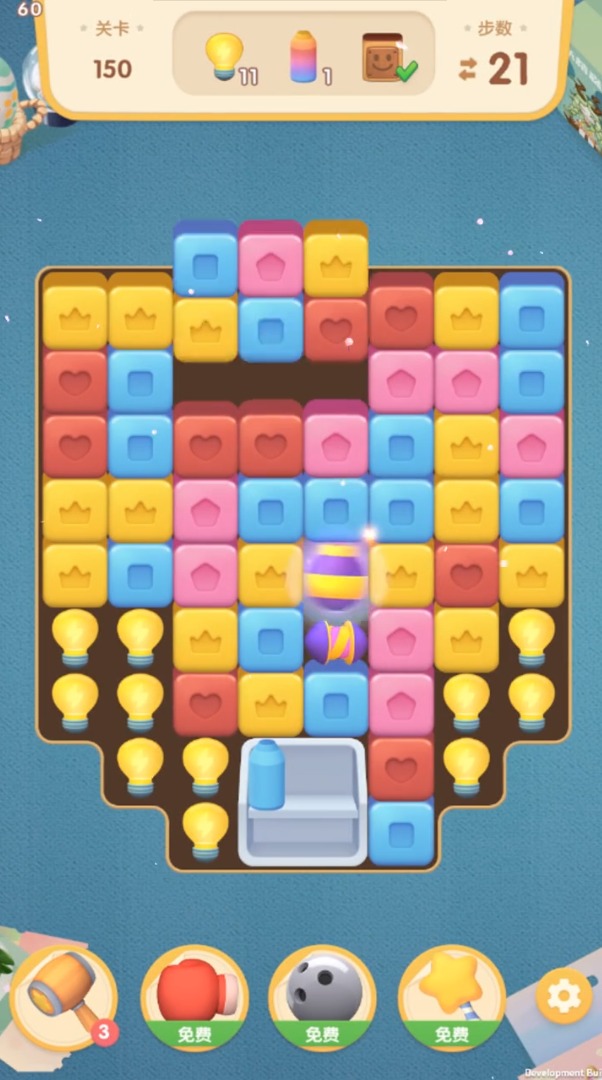Image resolution: width=602 pixels, height=1080 pixels.
Task: Tap the striped purple ball power-up
Action: (336, 573)
